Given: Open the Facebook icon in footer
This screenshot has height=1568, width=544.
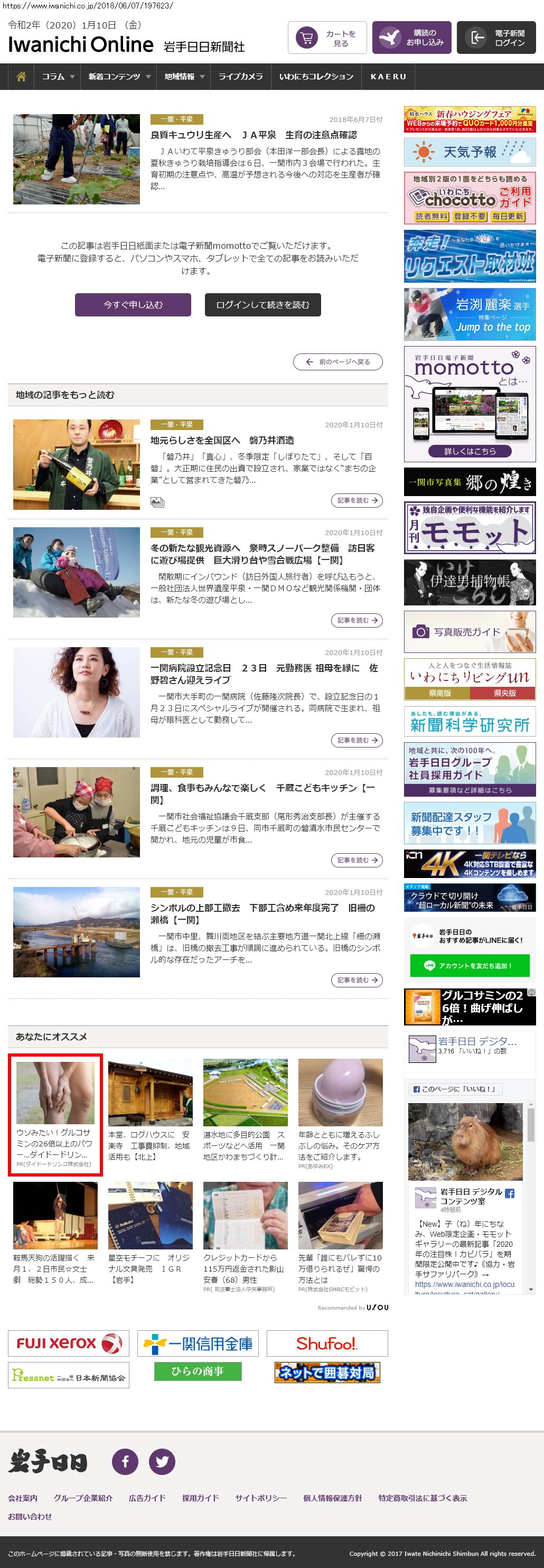Looking at the screenshot, I should (125, 1461).
